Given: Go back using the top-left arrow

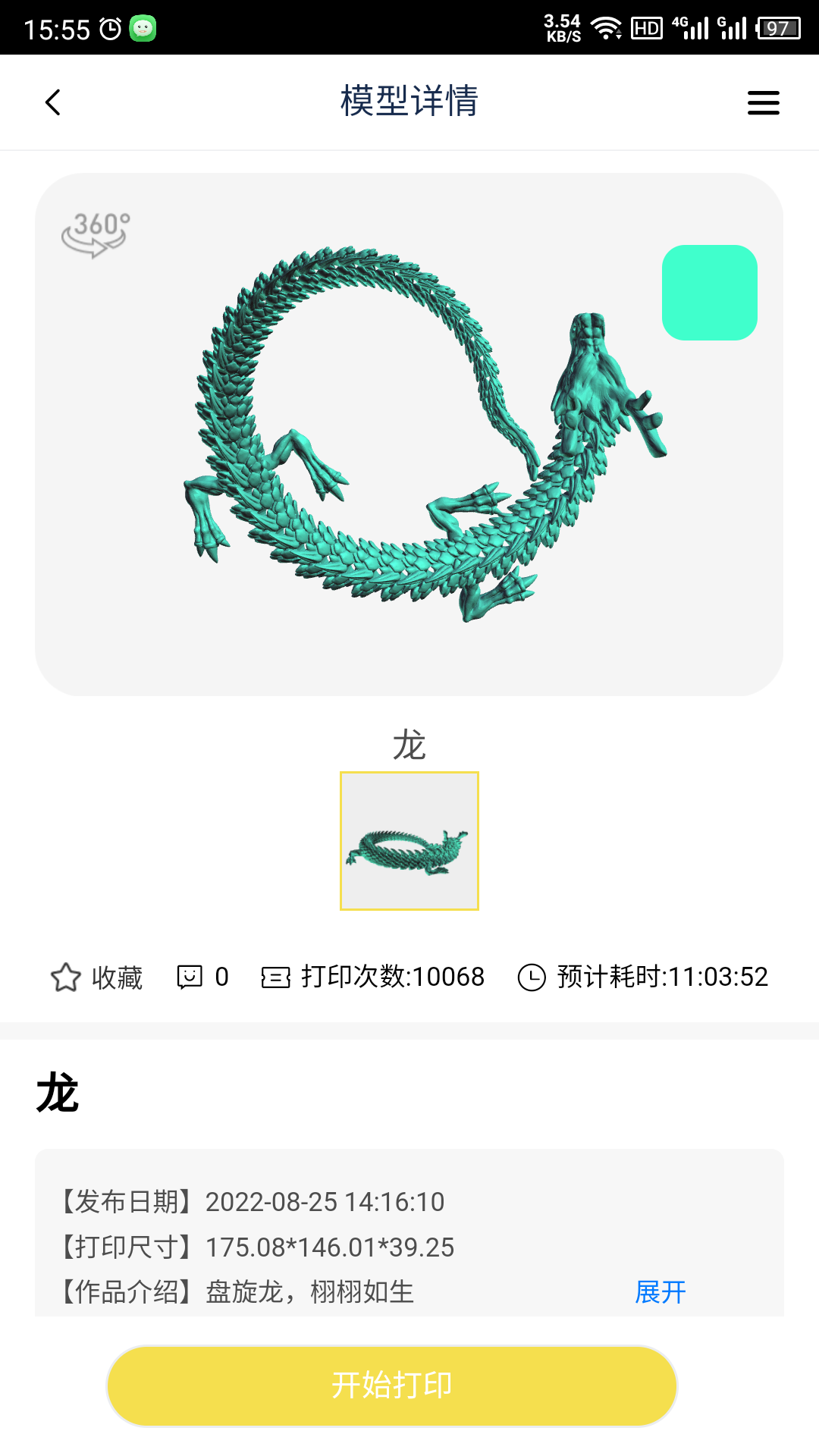Looking at the screenshot, I should pos(52,102).
